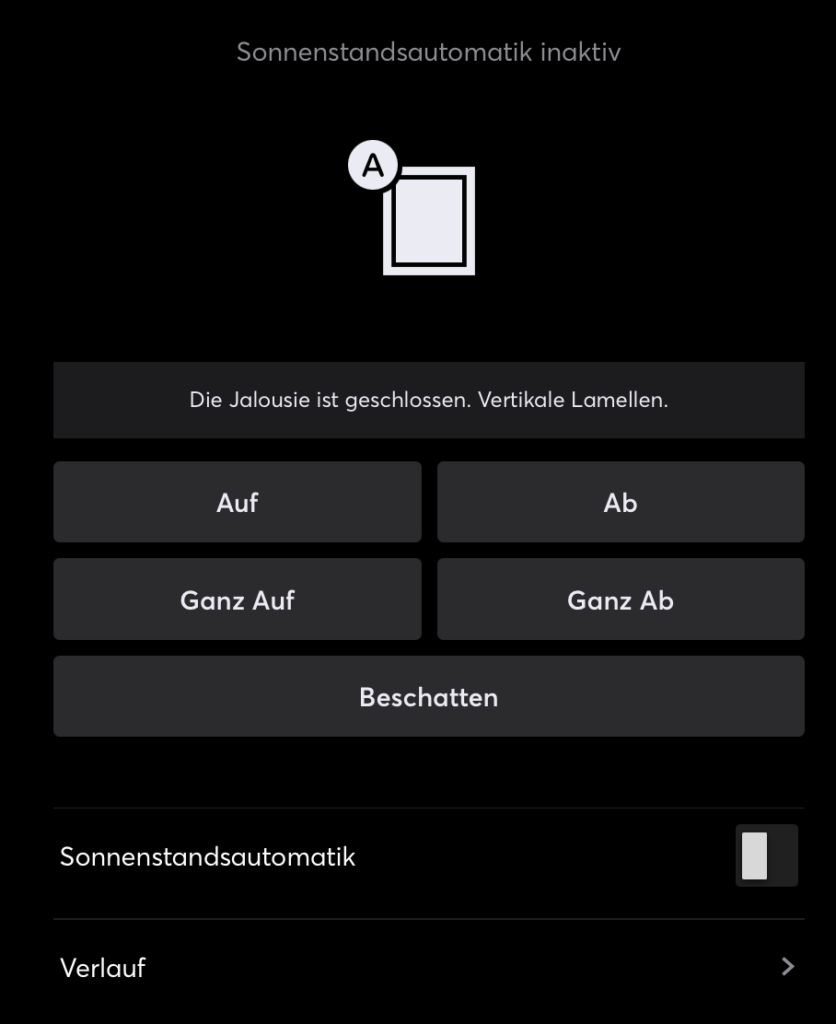Viewport: 836px width, 1024px height.
Task: Activate the Beschatten shading button
Action: (428, 696)
